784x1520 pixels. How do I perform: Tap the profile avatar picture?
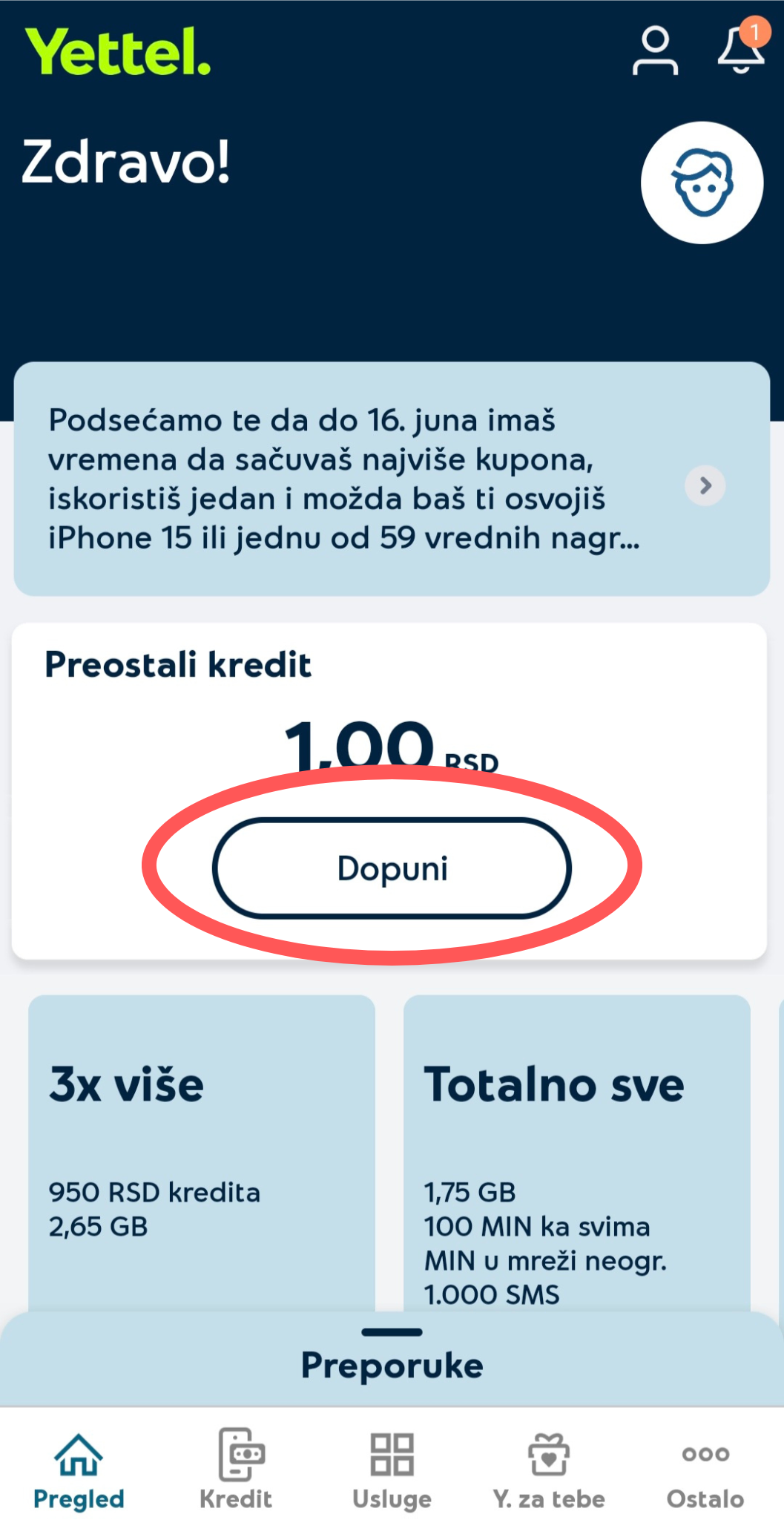702,183
